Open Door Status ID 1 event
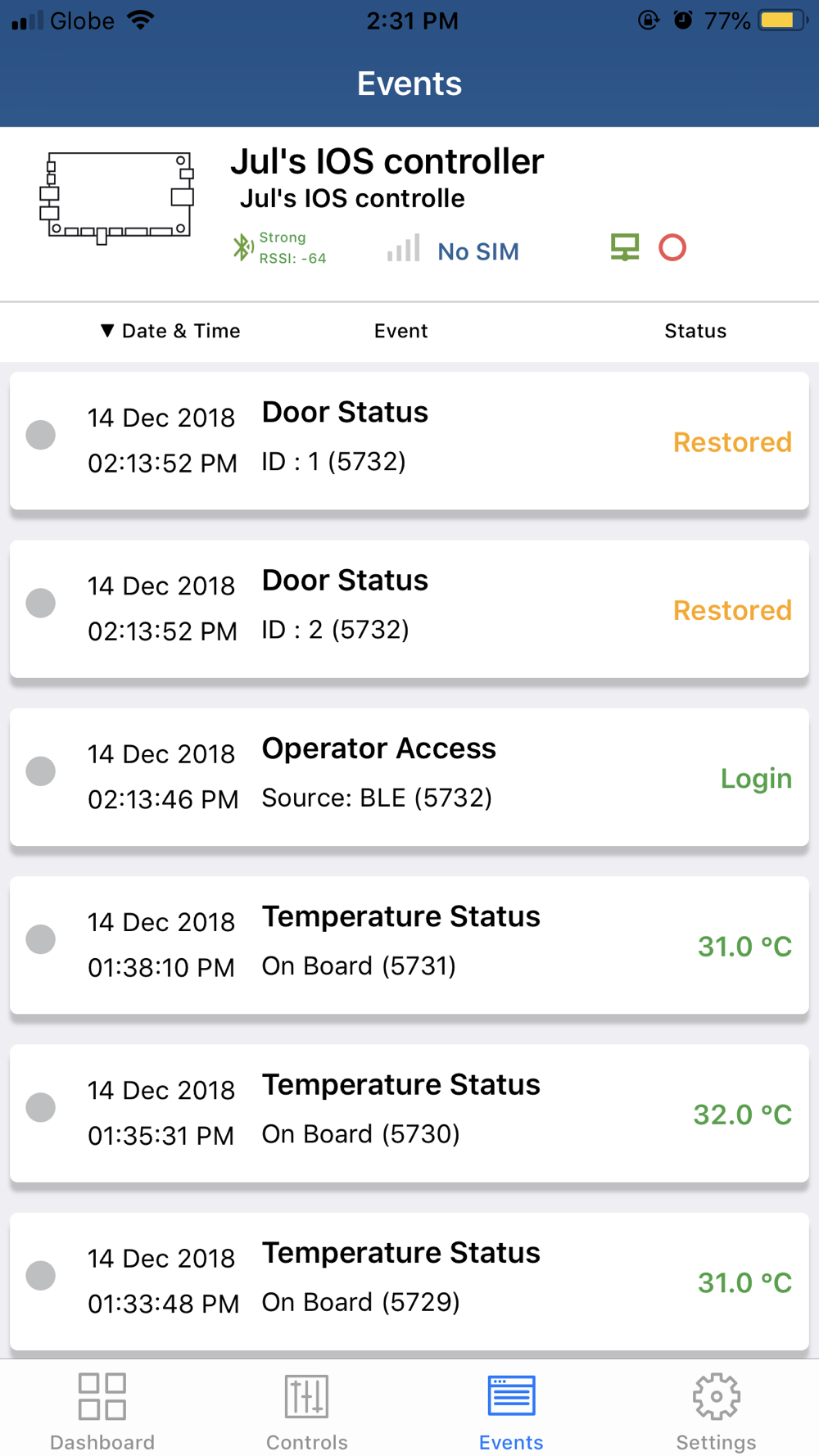The height and width of the screenshot is (1456, 819). [409, 441]
